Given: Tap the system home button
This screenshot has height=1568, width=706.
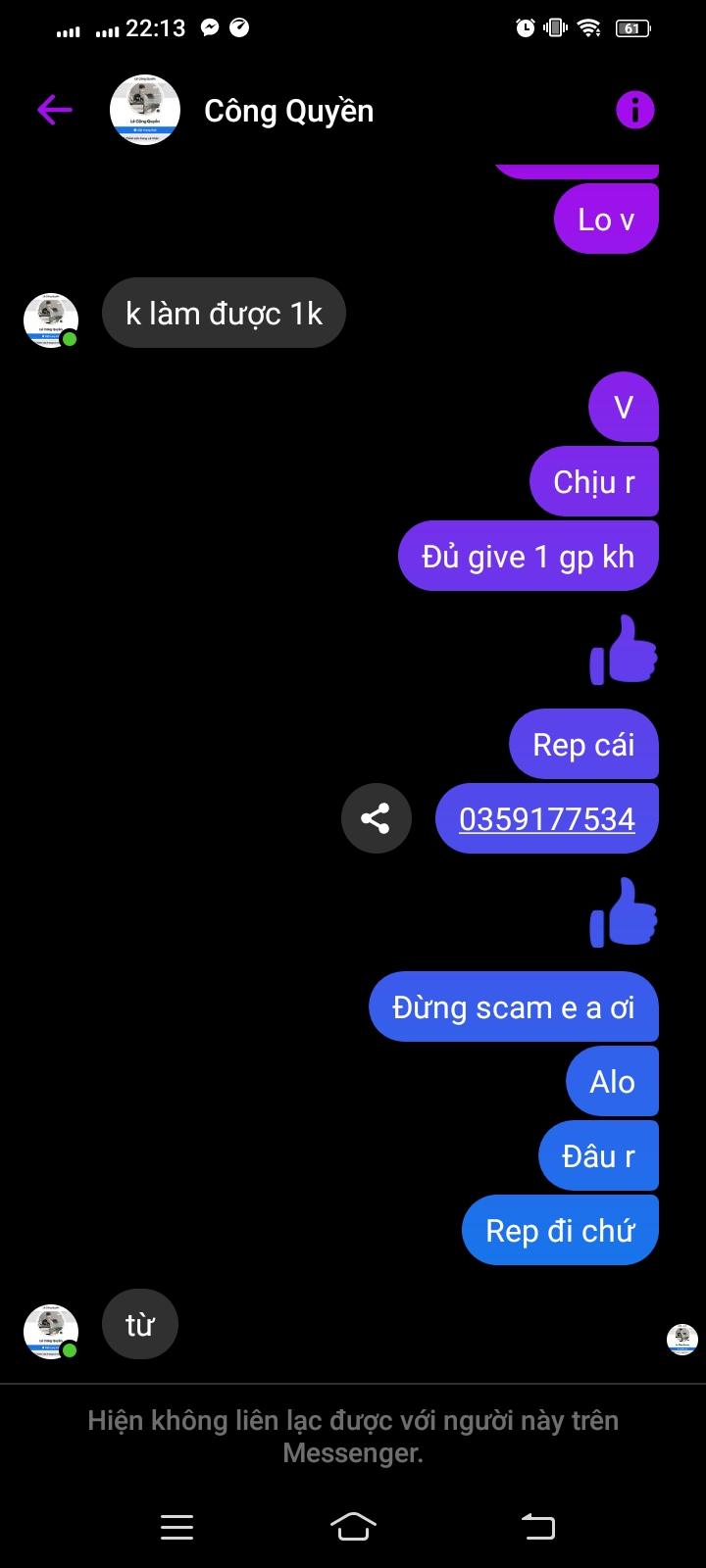Looking at the screenshot, I should (x=353, y=1526).
